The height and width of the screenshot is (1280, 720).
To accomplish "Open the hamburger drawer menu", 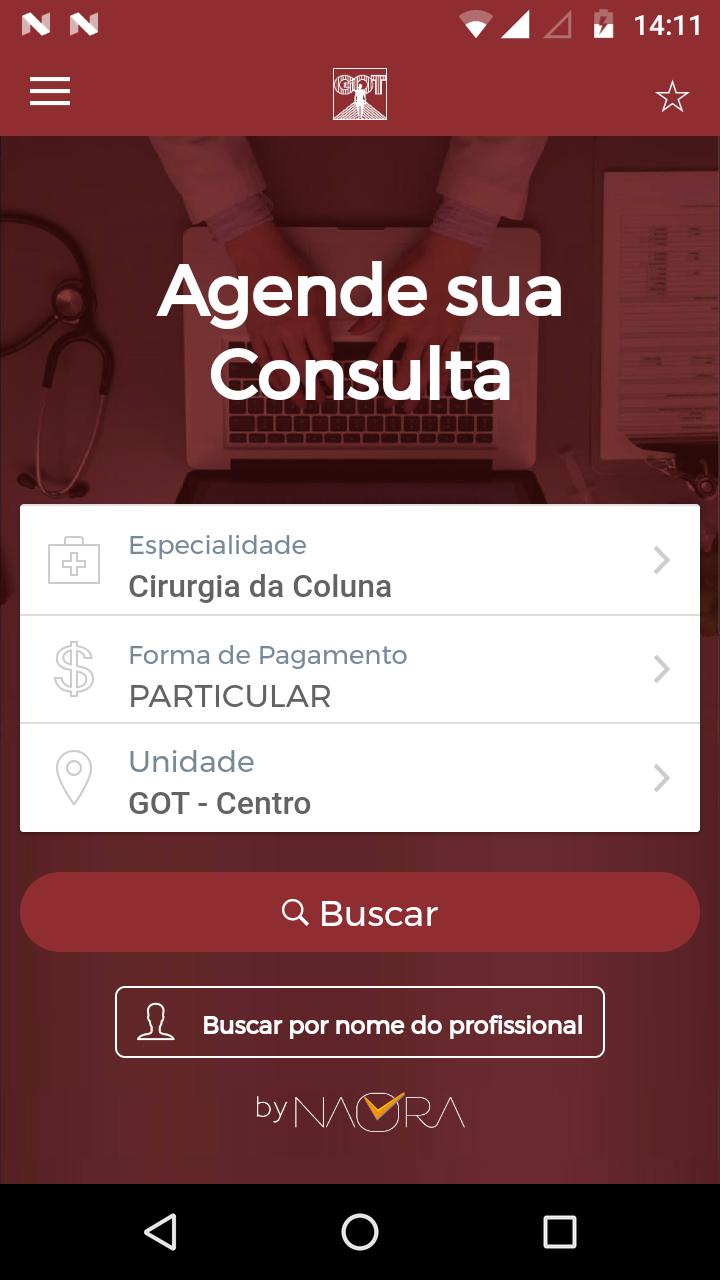I will (50, 92).
